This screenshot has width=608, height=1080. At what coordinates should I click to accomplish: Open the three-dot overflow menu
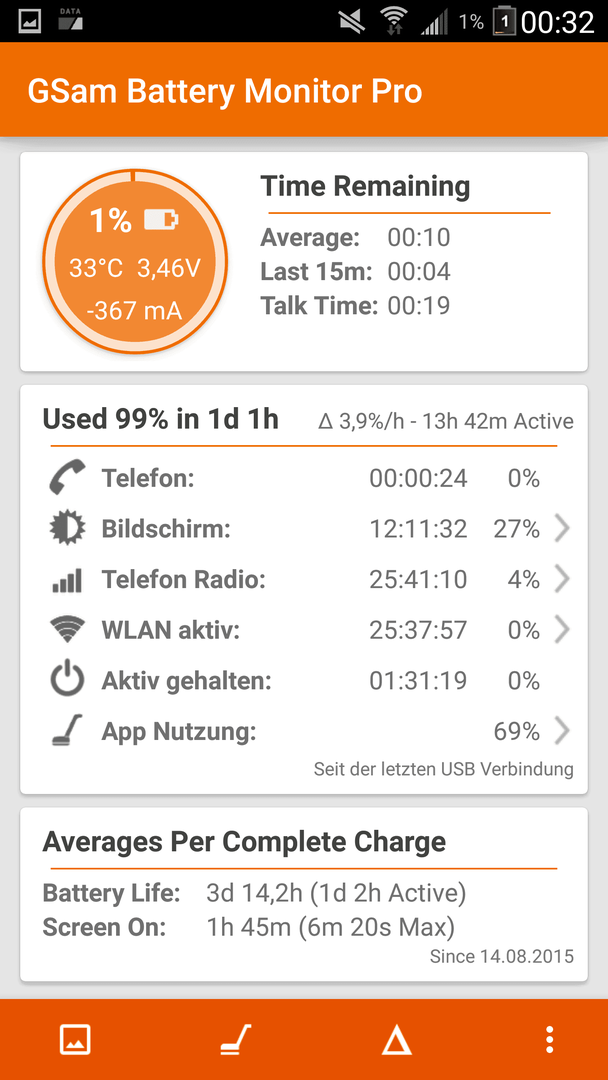coord(549,1039)
